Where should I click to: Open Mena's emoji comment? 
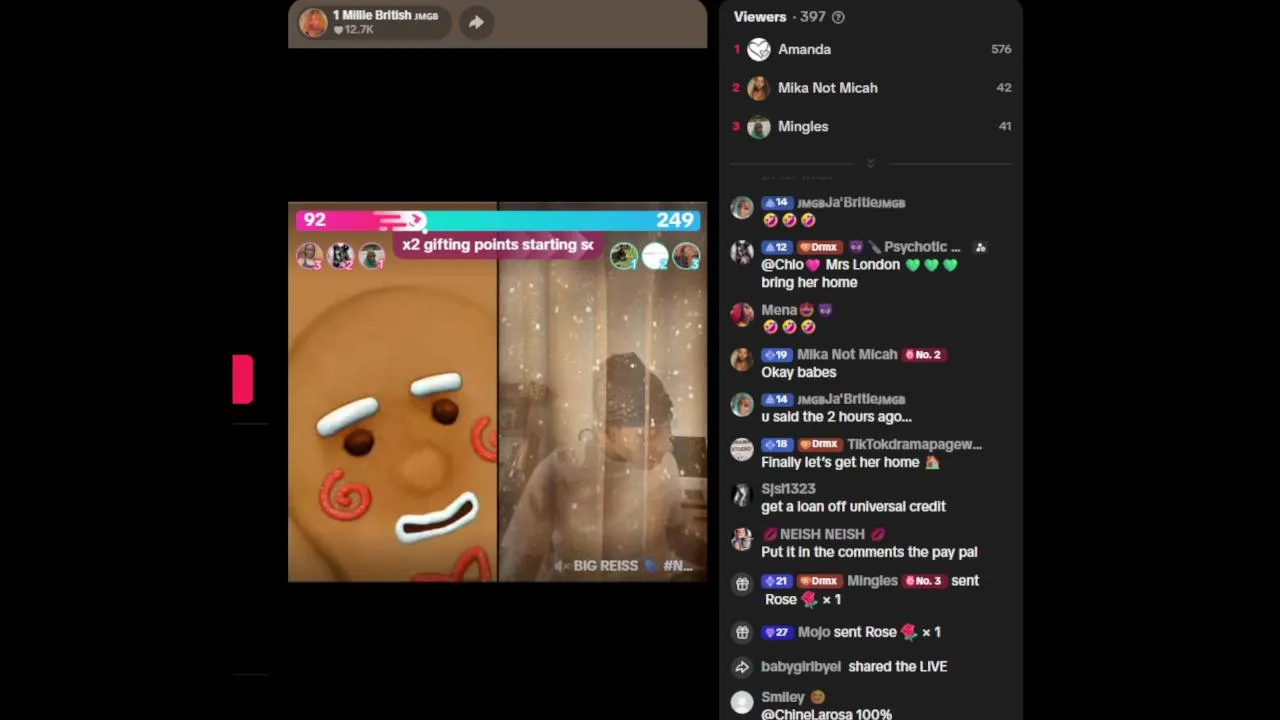point(789,327)
